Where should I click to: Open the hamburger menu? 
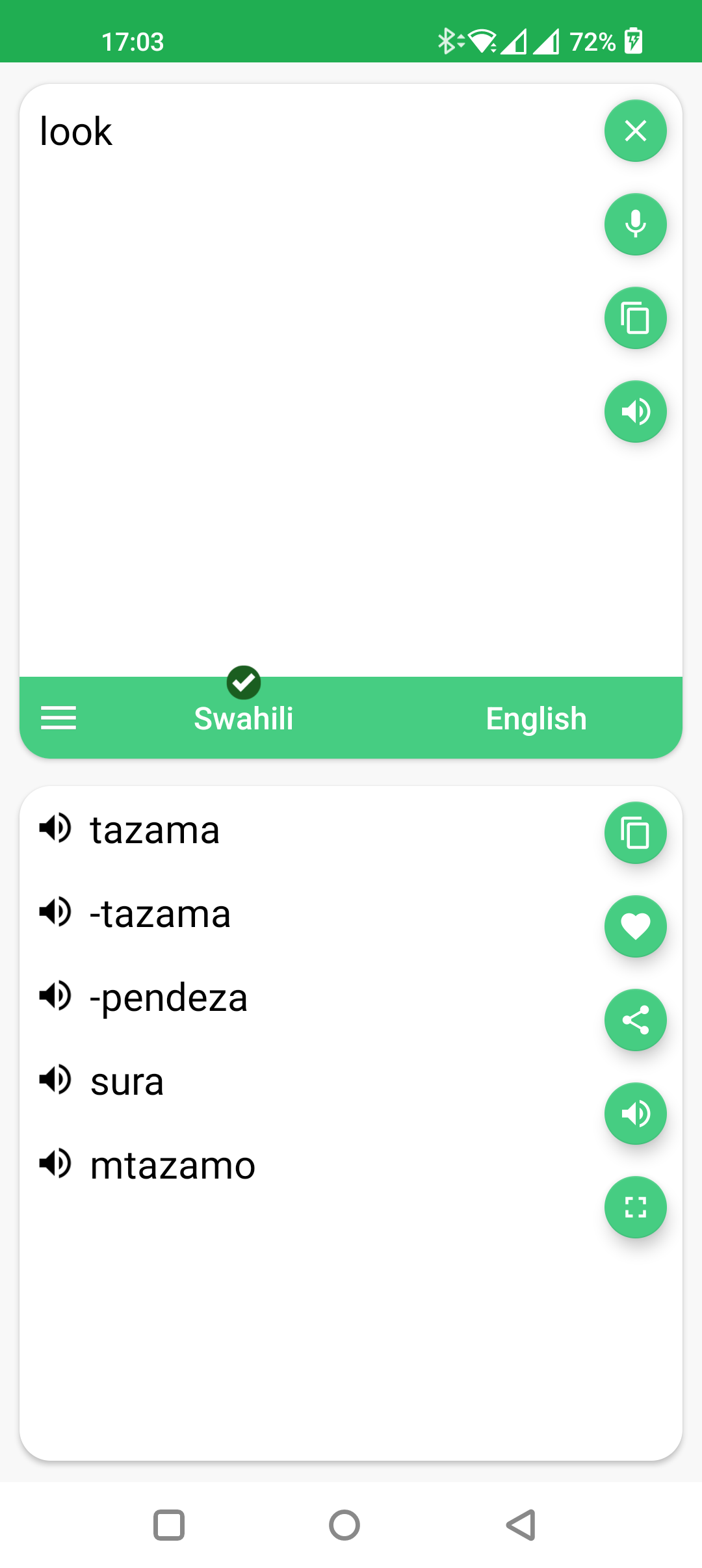[58, 718]
